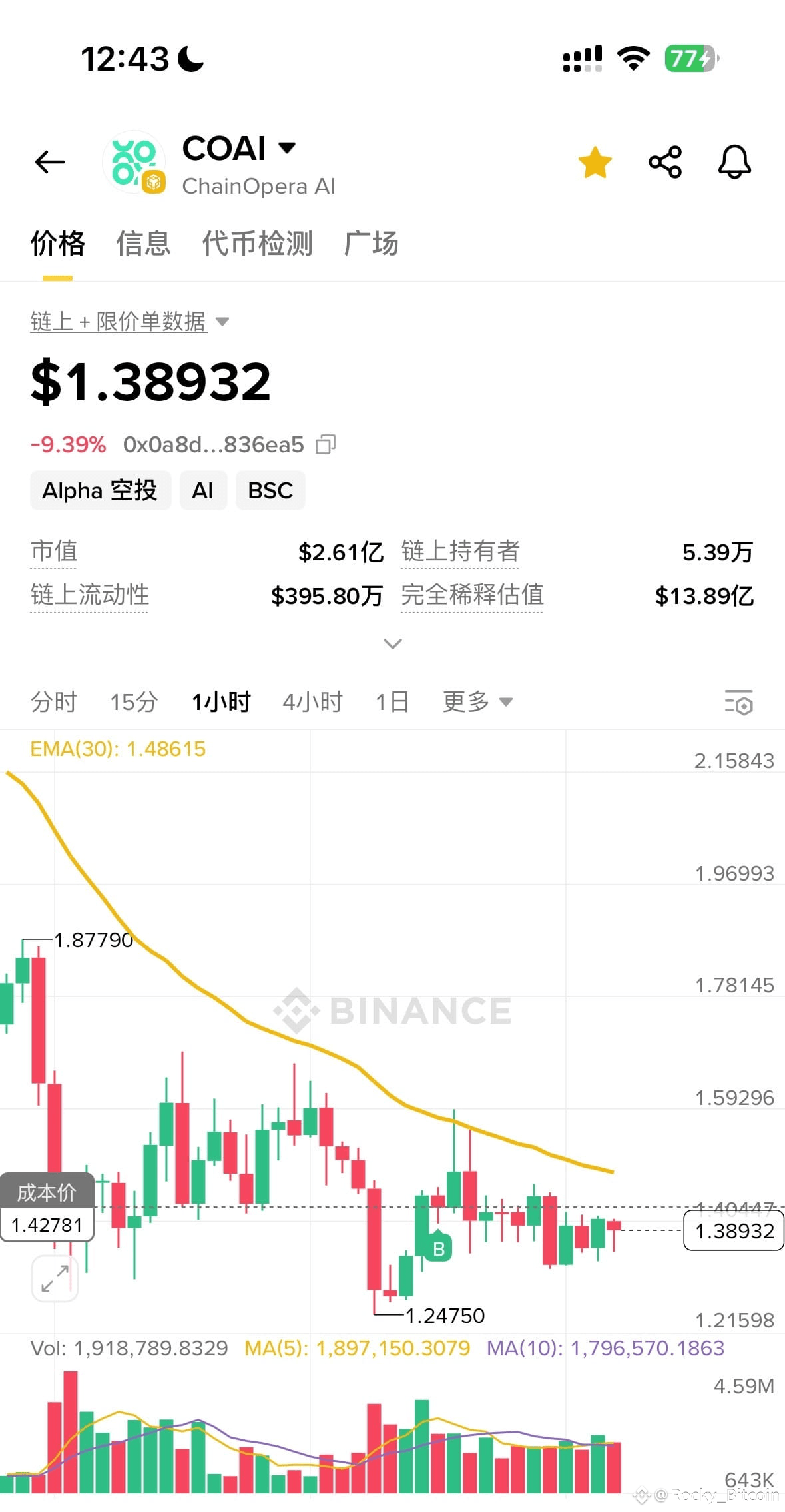Go back using the arrow icon
This screenshot has width=785, height=1512.
coord(50,162)
